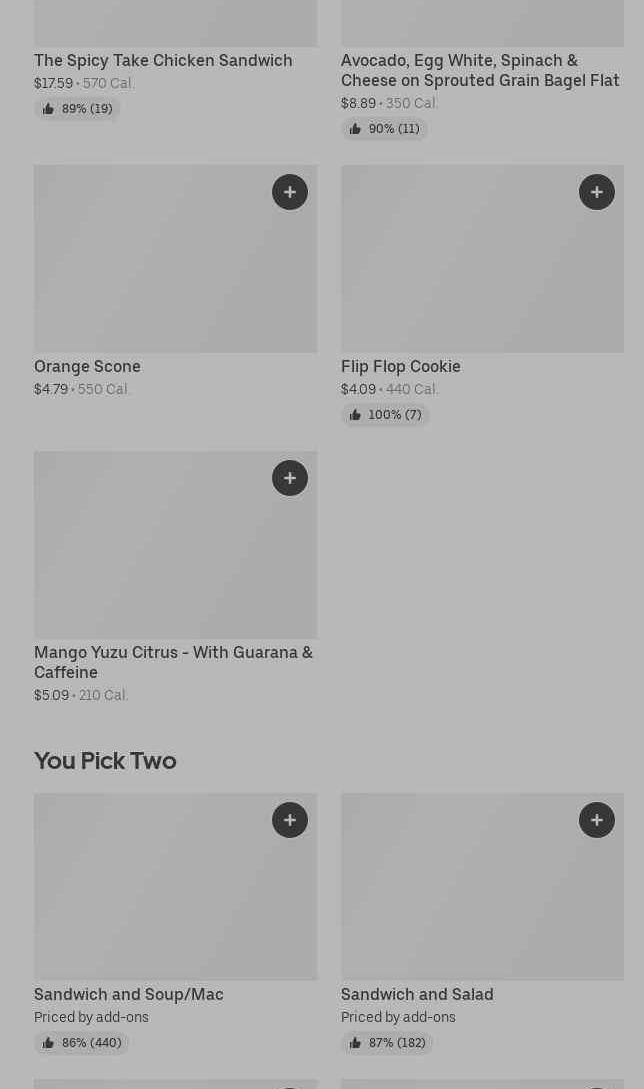Viewport: 644px width, 1089px height.
Task: View Orange Scone details
Action: click(x=176, y=281)
